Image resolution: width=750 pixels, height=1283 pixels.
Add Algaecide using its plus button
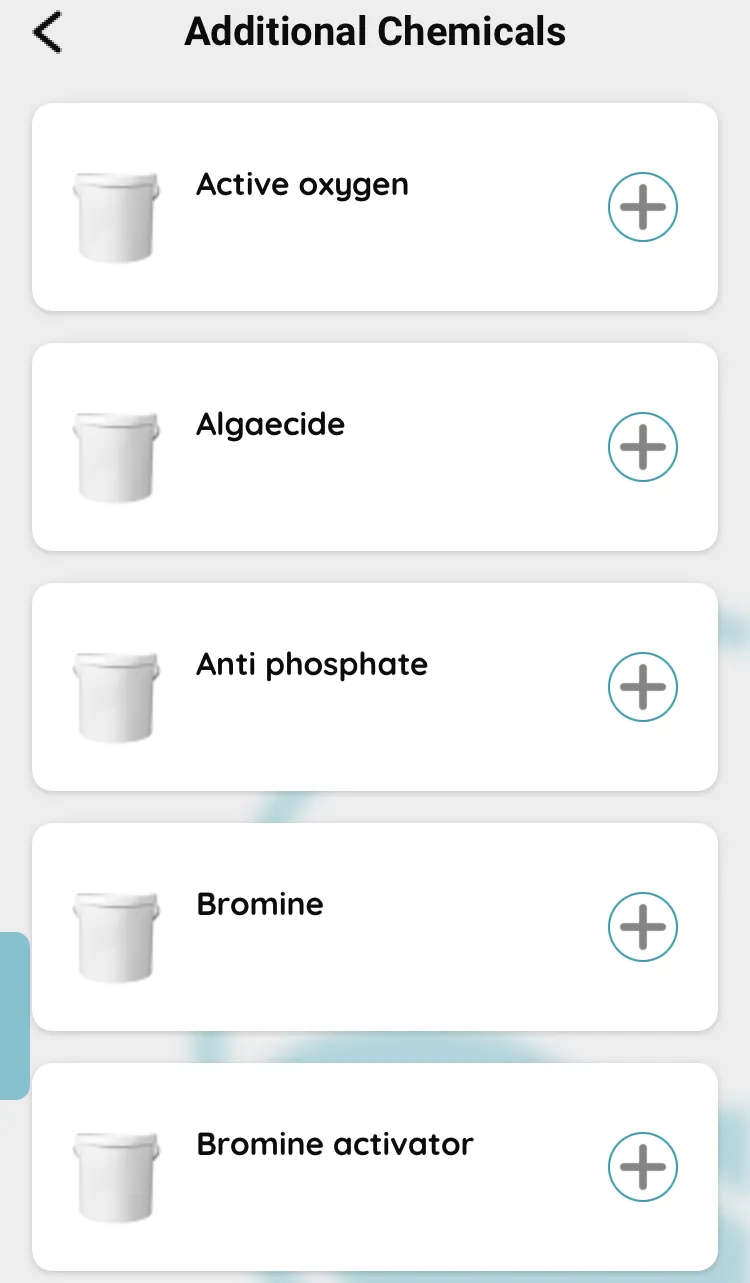coord(643,447)
